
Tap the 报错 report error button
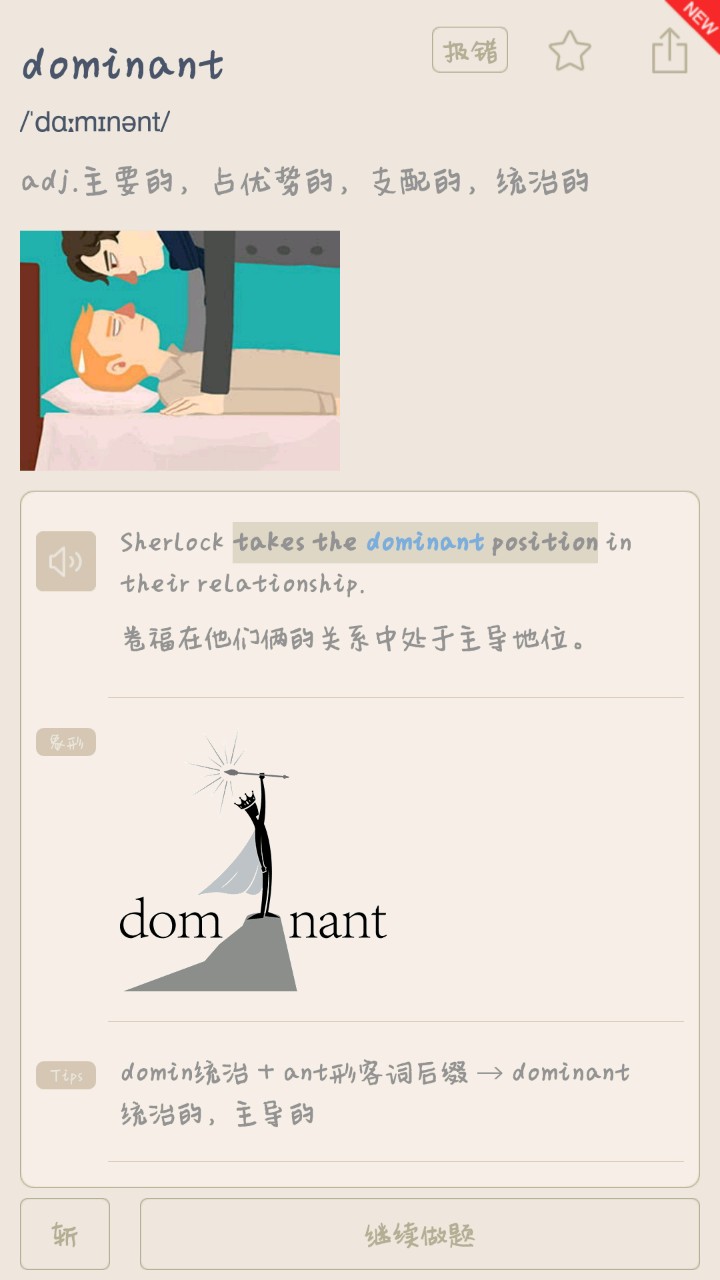(x=469, y=50)
